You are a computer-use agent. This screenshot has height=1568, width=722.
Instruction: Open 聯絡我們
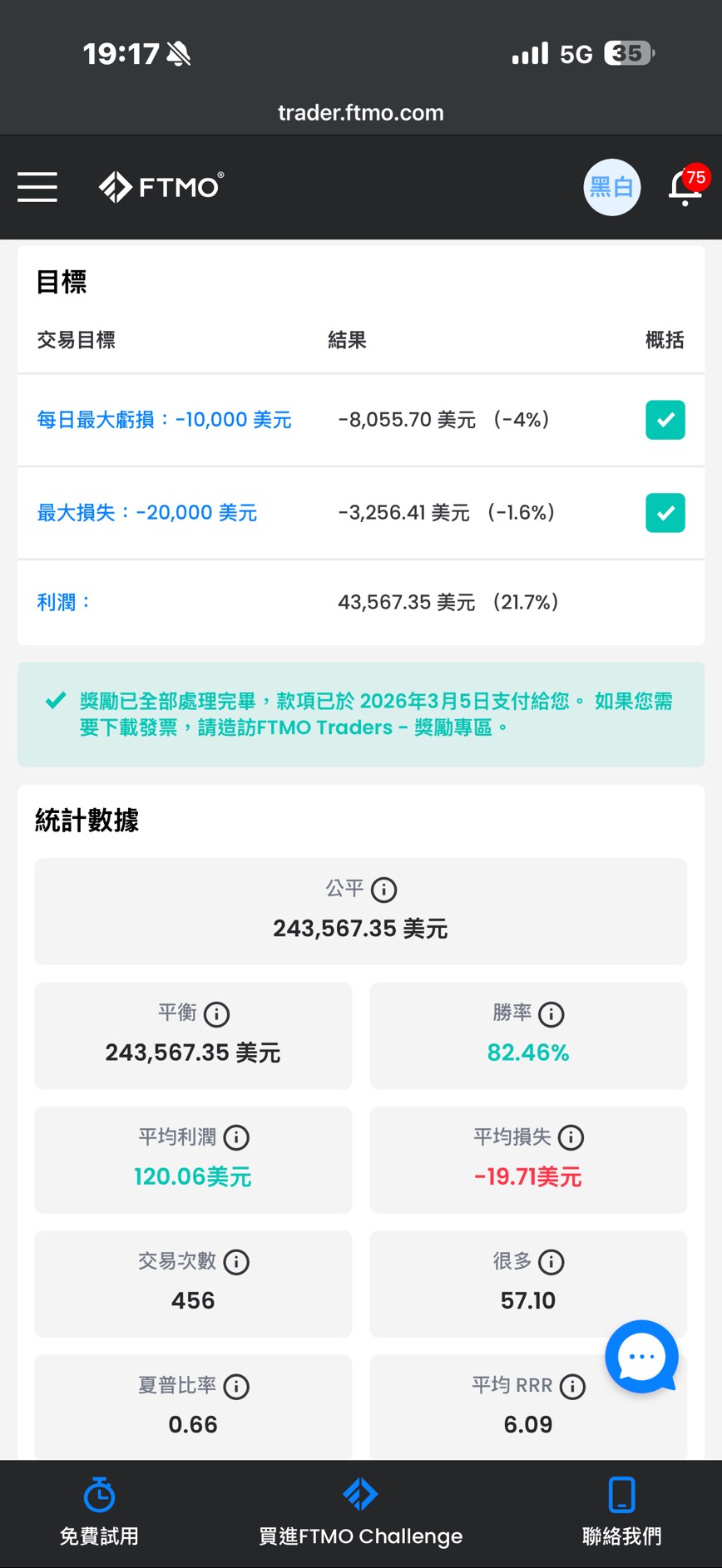coord(621,1511)
